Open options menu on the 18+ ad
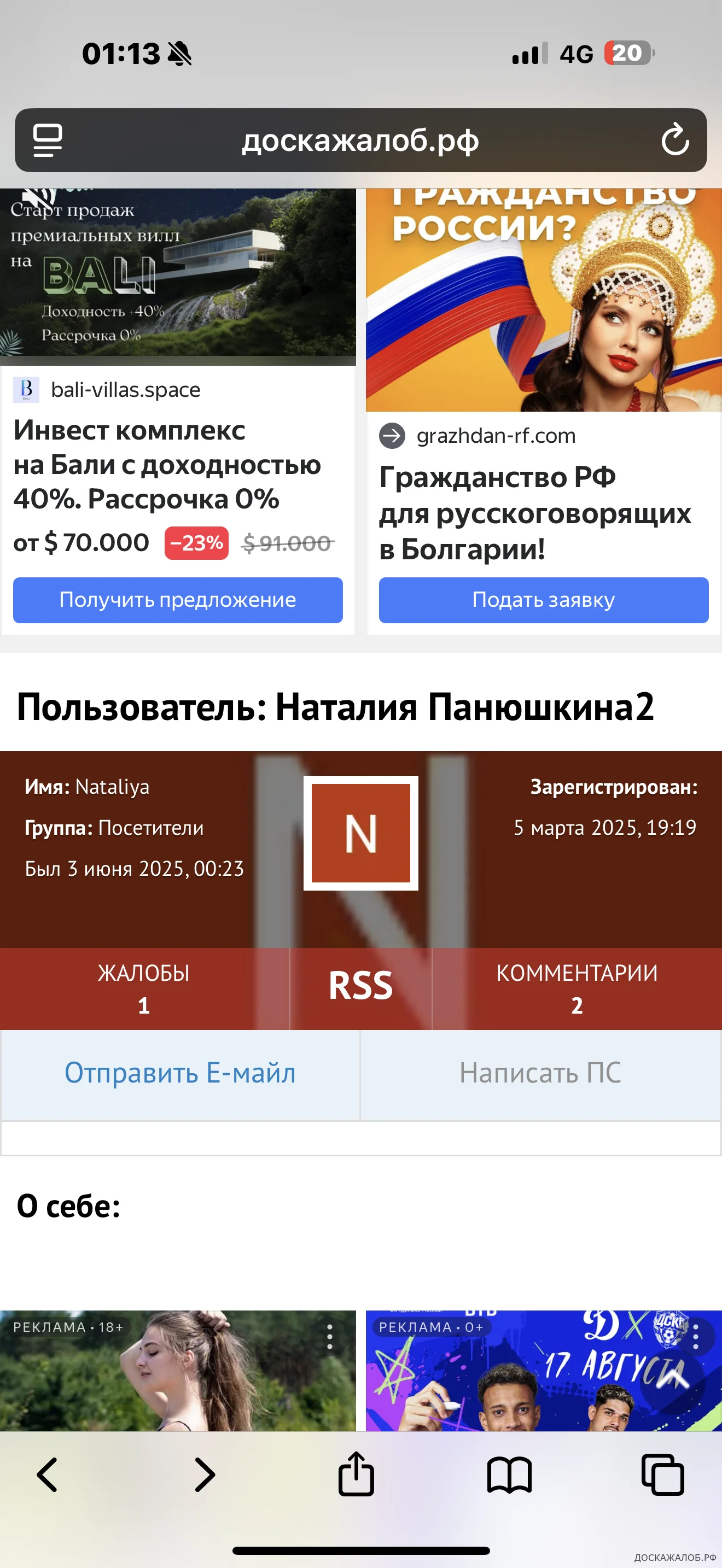The image size is (722, 1568). (329, 1337)
